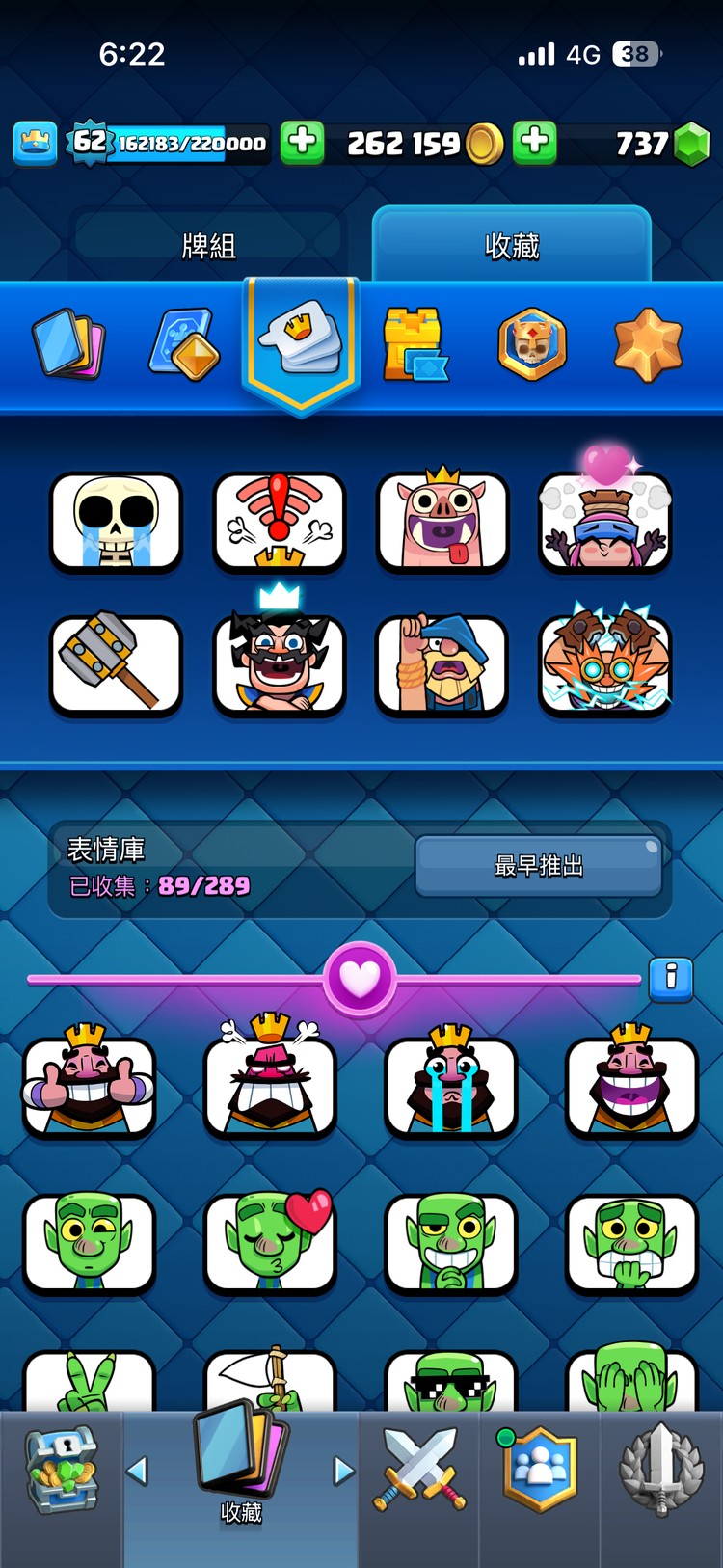Open the tower skins tab
Viewport: 723px width, 1568px height.
(x=415, y=344)
